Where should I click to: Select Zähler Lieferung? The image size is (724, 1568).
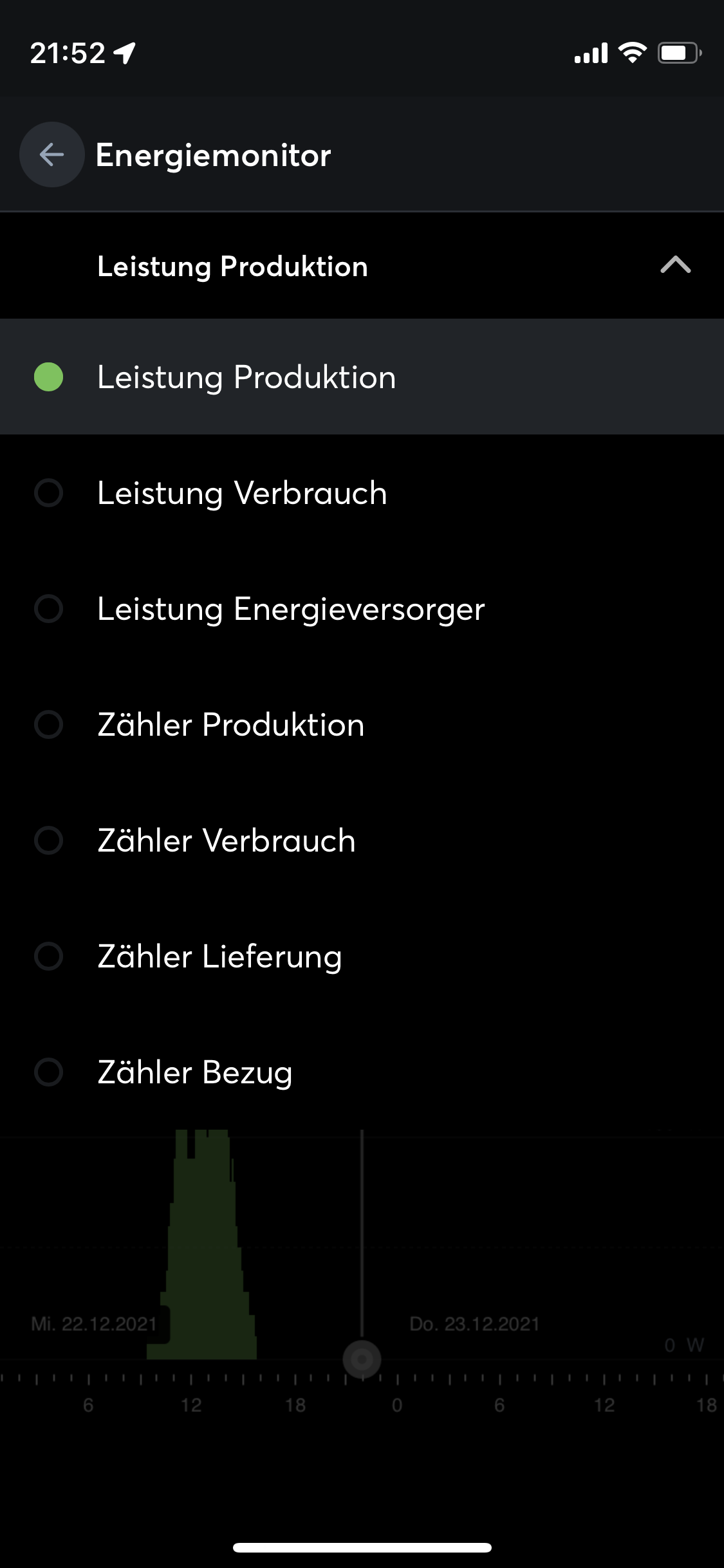coord(219,957)
